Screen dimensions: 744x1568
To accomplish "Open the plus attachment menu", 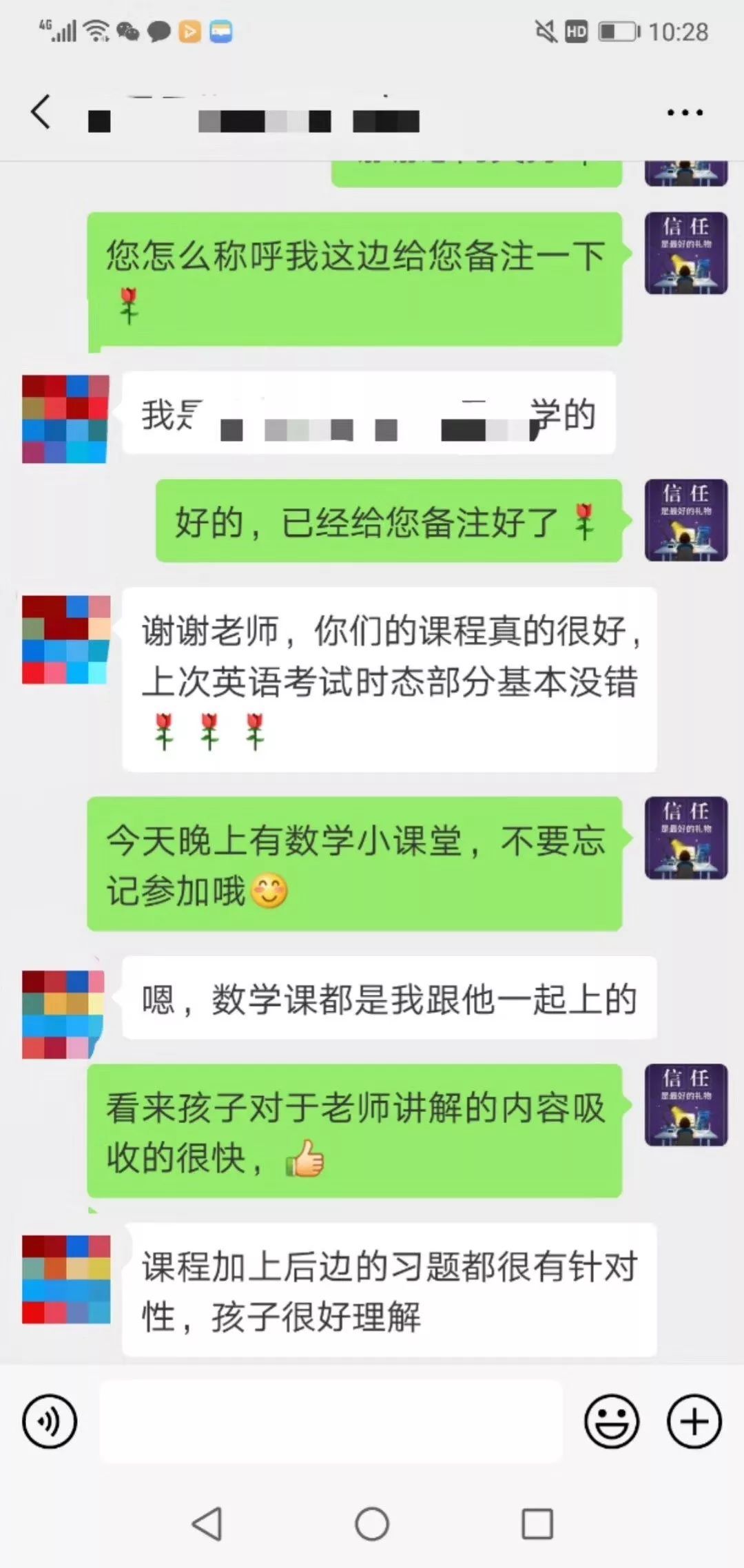I will (x=694, y=1421).
